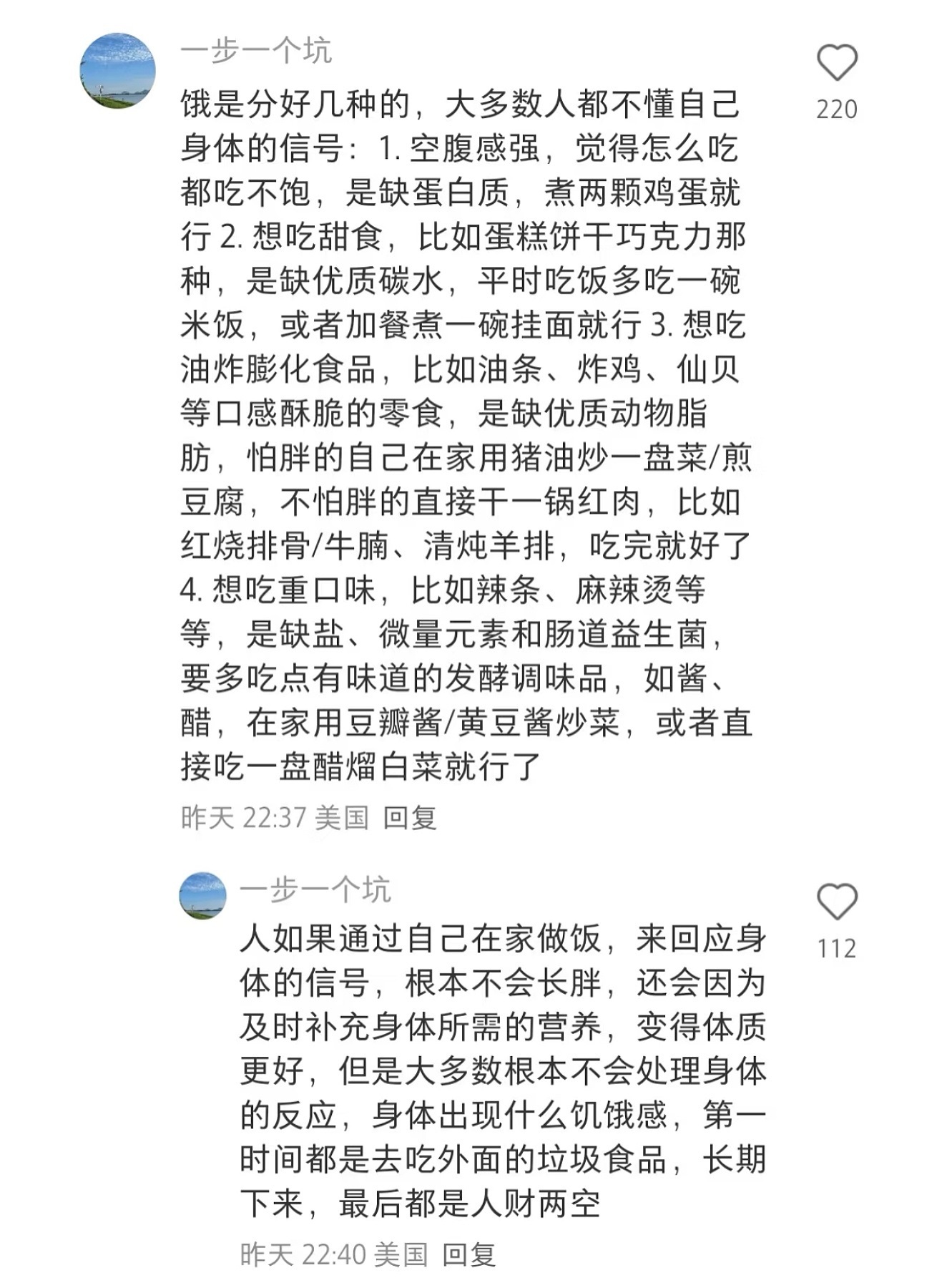Image resolution: width=952 pixels, height=1288 pixels.
Task: Open username 一步一个坑 on the reply comment
Action: point(315,890)
